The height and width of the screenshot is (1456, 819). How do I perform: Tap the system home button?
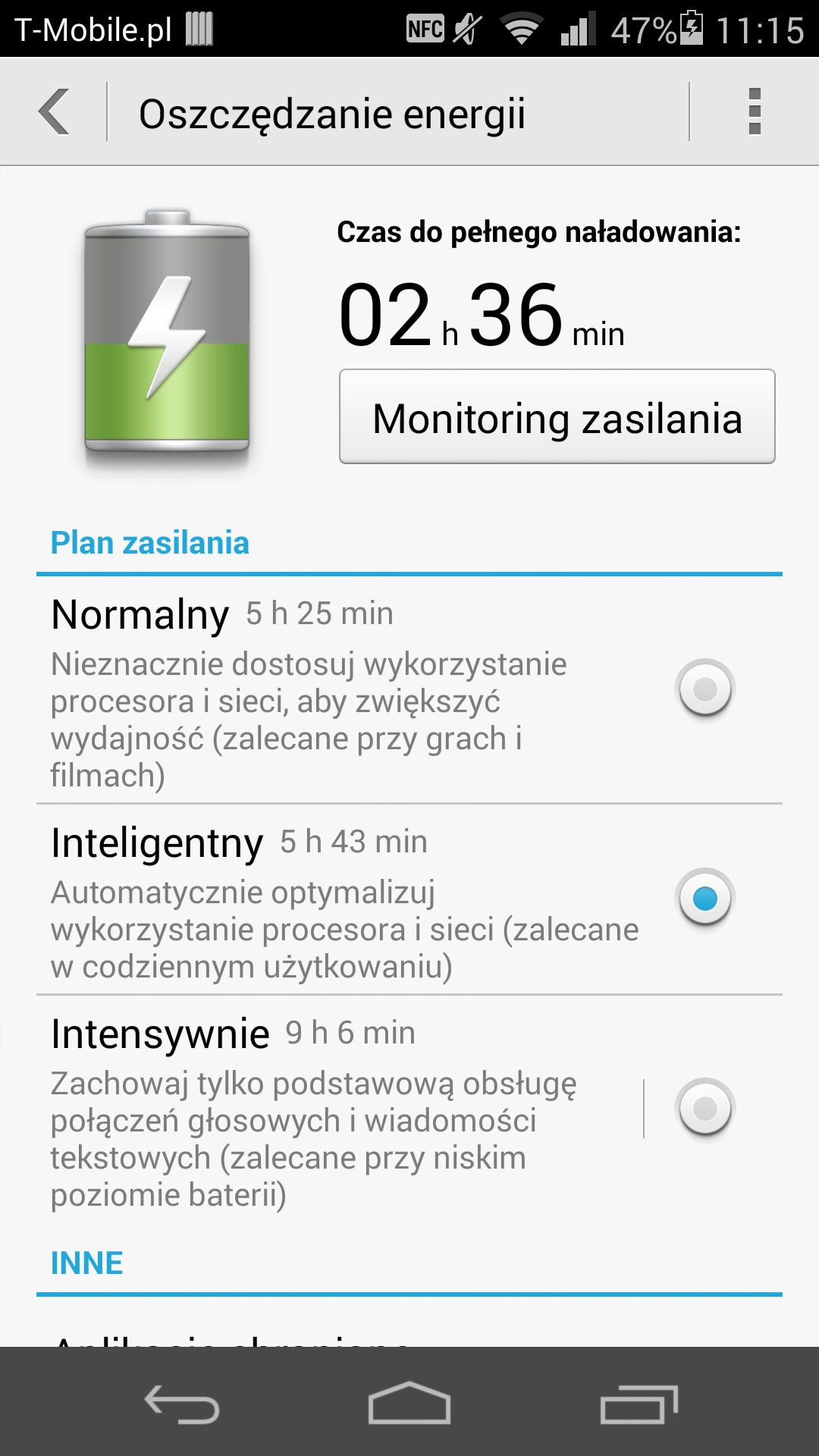[x=409, y=1403]
